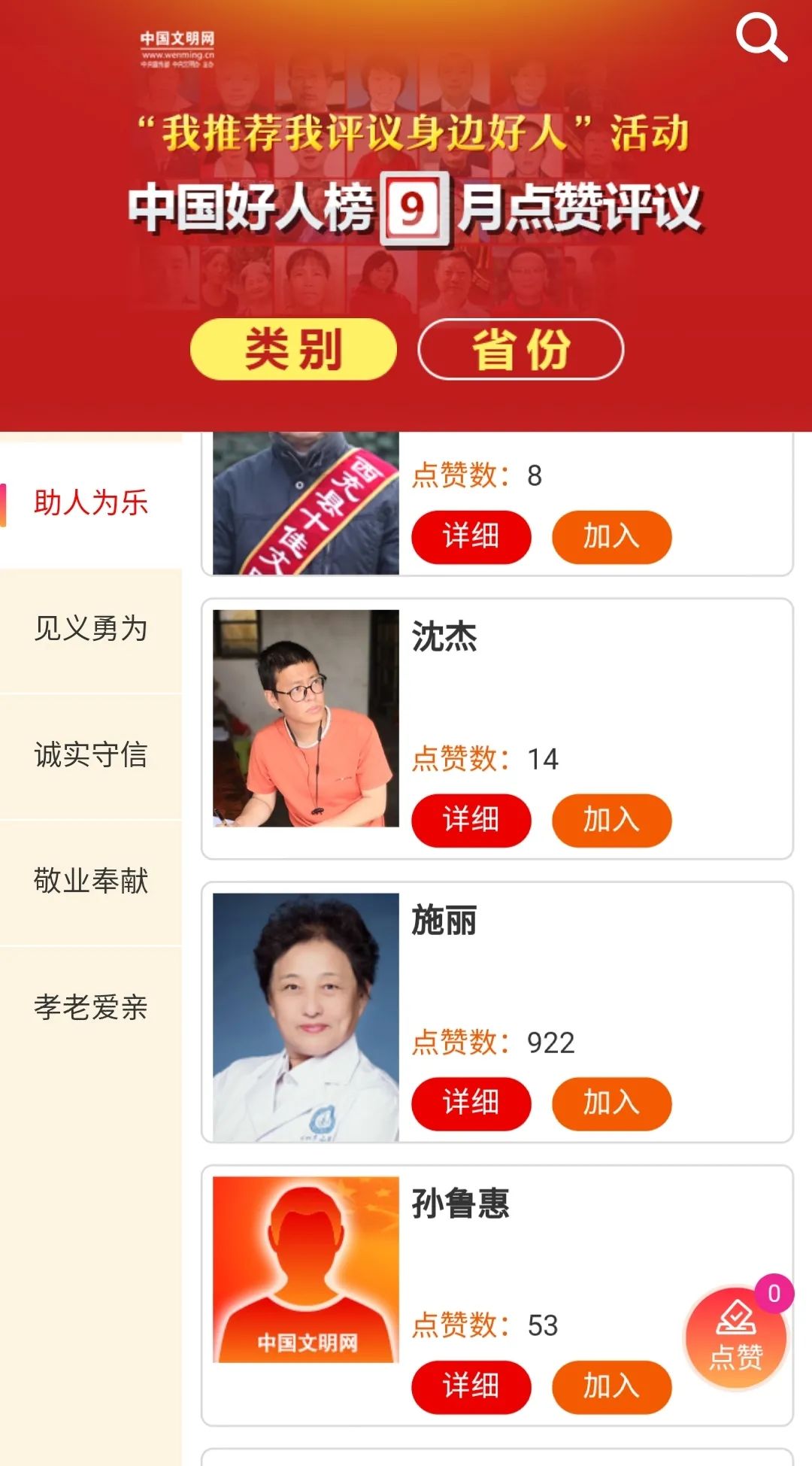Show the 敬业奉献 category

[x=91, y=881]
